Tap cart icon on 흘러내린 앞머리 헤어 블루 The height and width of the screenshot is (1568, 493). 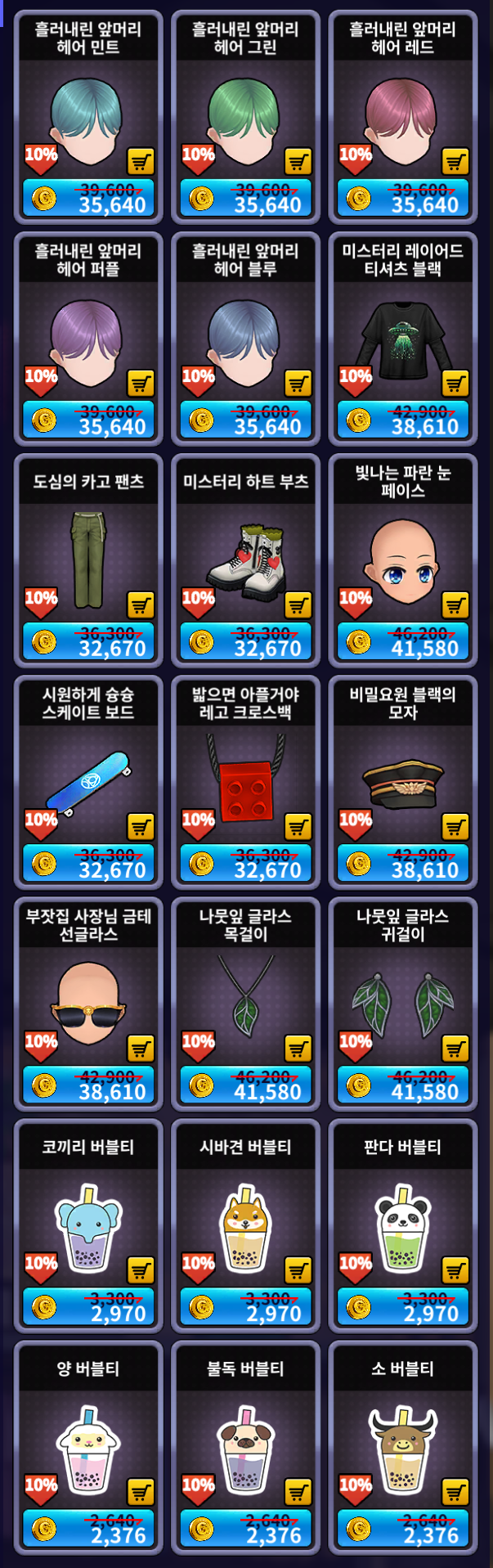click(x=298, y=384)
